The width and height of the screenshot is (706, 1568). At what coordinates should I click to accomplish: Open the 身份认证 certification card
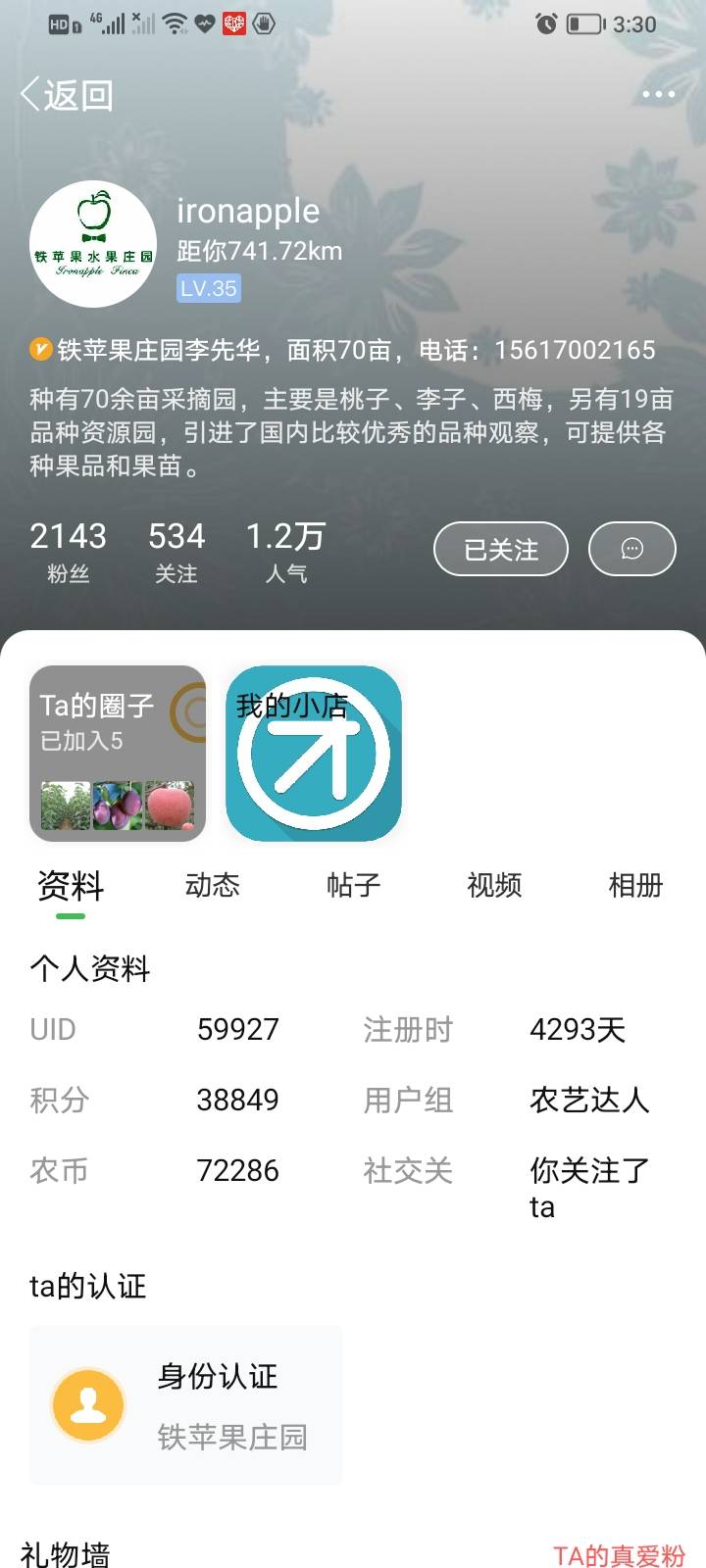[186, 1405]
